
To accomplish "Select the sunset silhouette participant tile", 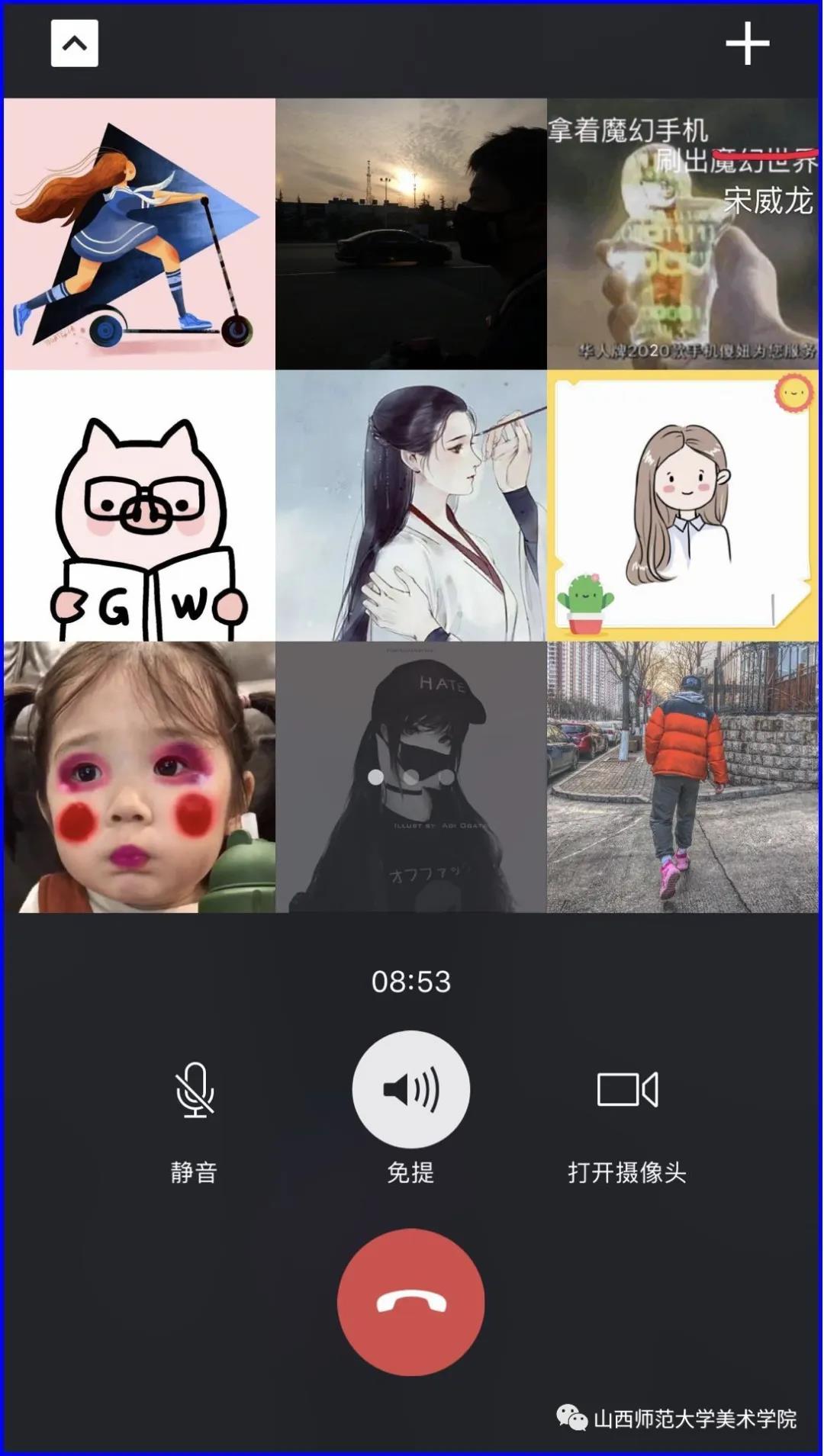I will (410, 233).
